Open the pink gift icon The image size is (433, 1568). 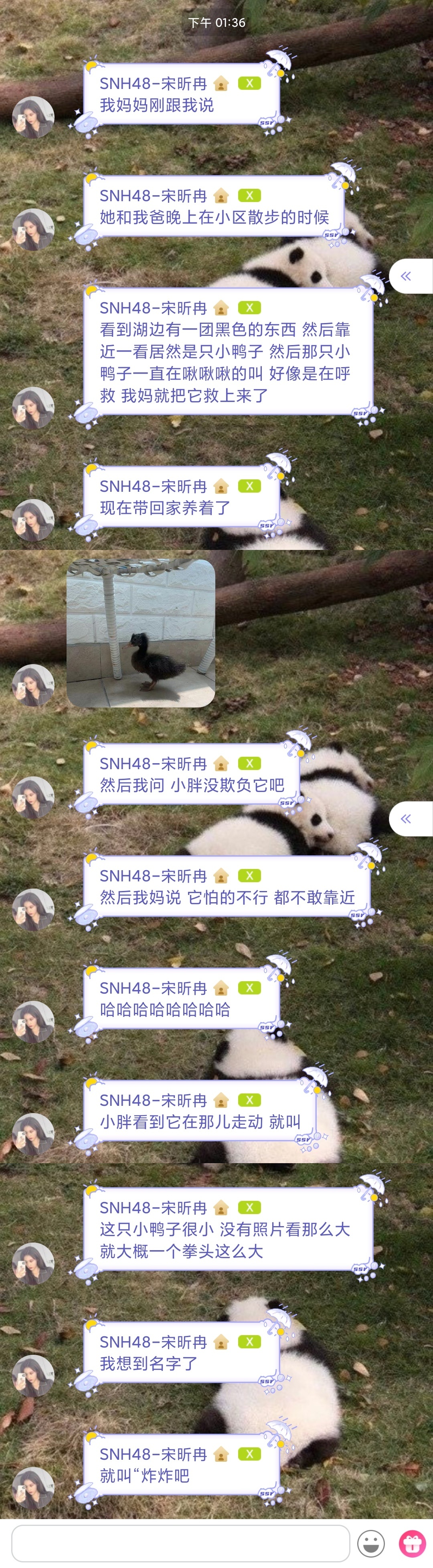[412, 1543]
